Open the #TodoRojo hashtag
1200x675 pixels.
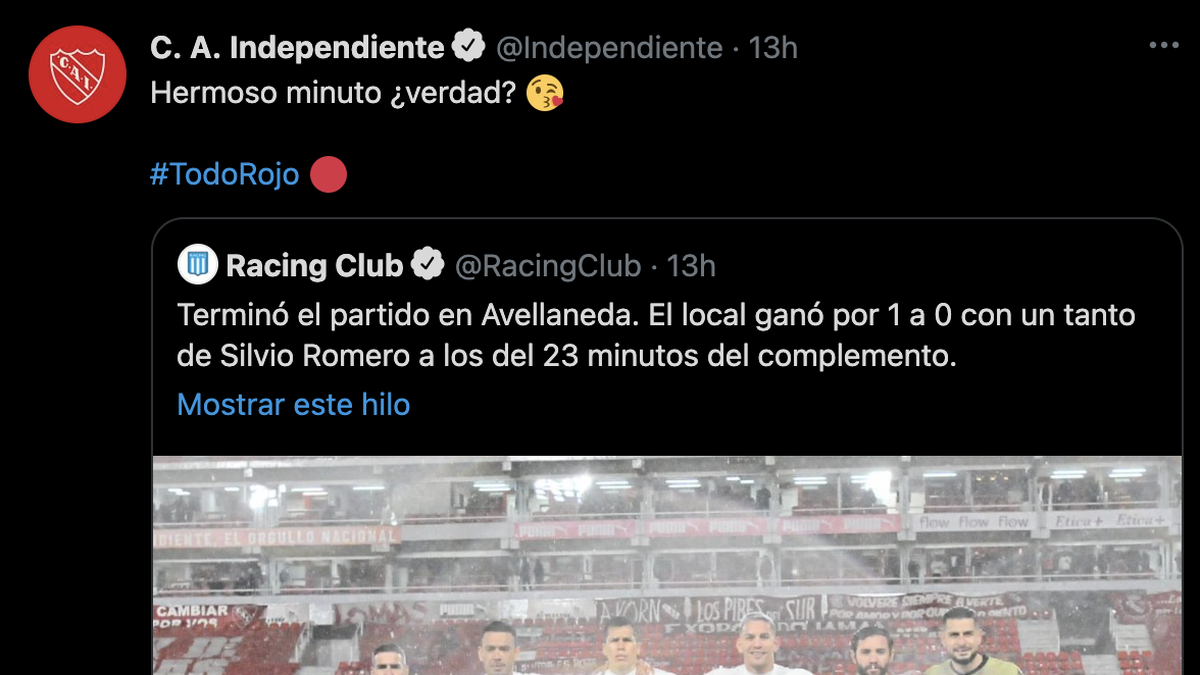pos(224,175)
